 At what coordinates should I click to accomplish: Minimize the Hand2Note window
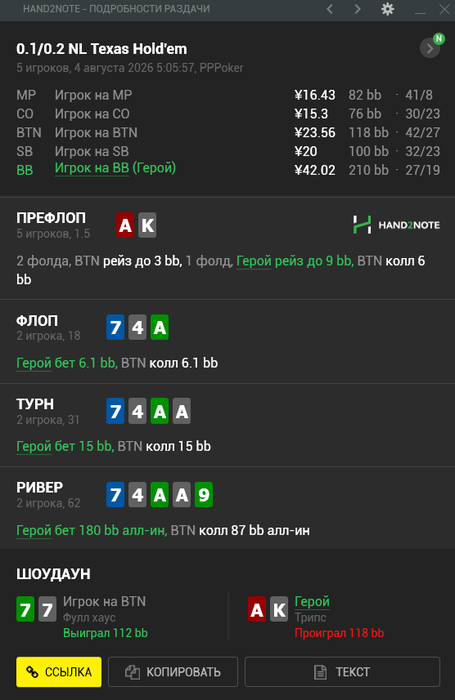tap(420, 10)
